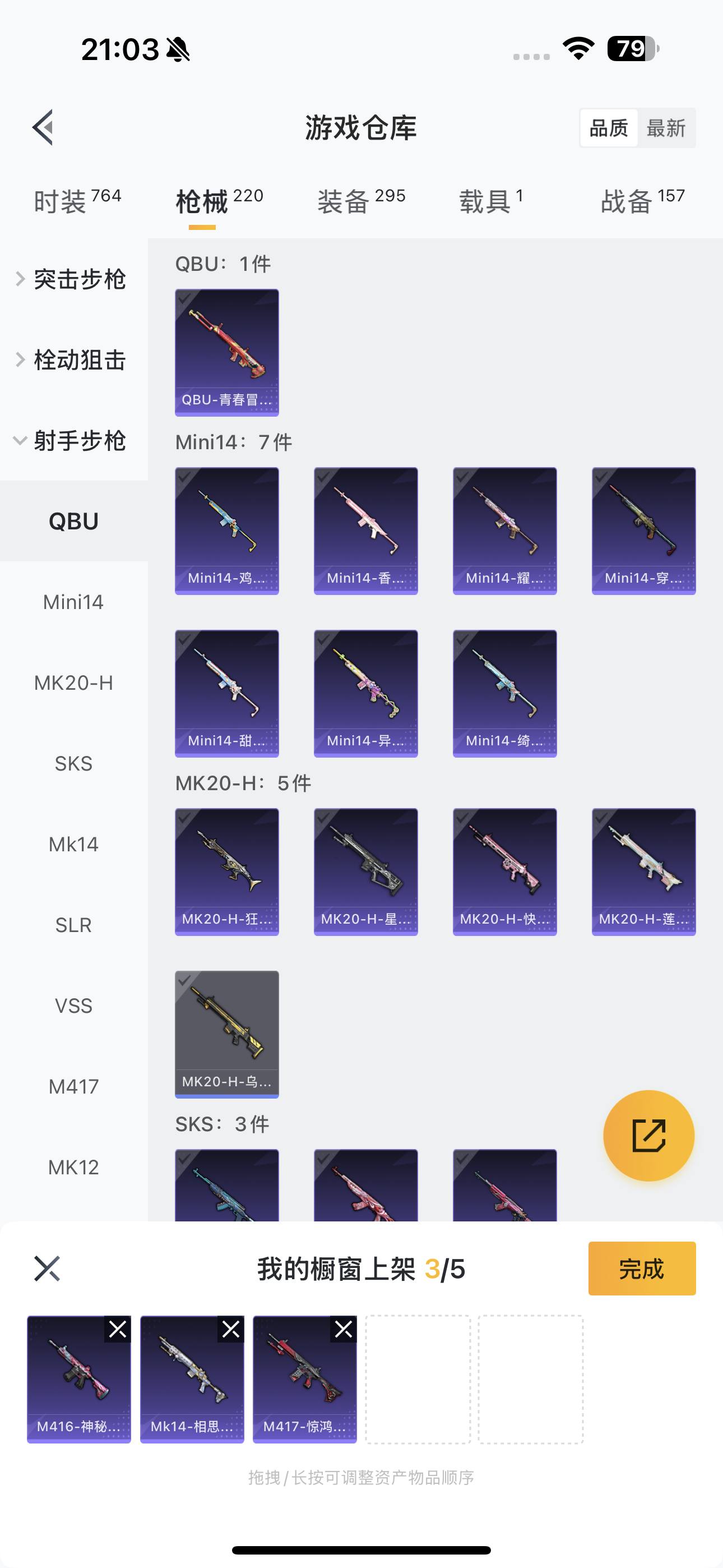
Task: Close the 我的橱窗上架 panel
Action: (47, 1269)
